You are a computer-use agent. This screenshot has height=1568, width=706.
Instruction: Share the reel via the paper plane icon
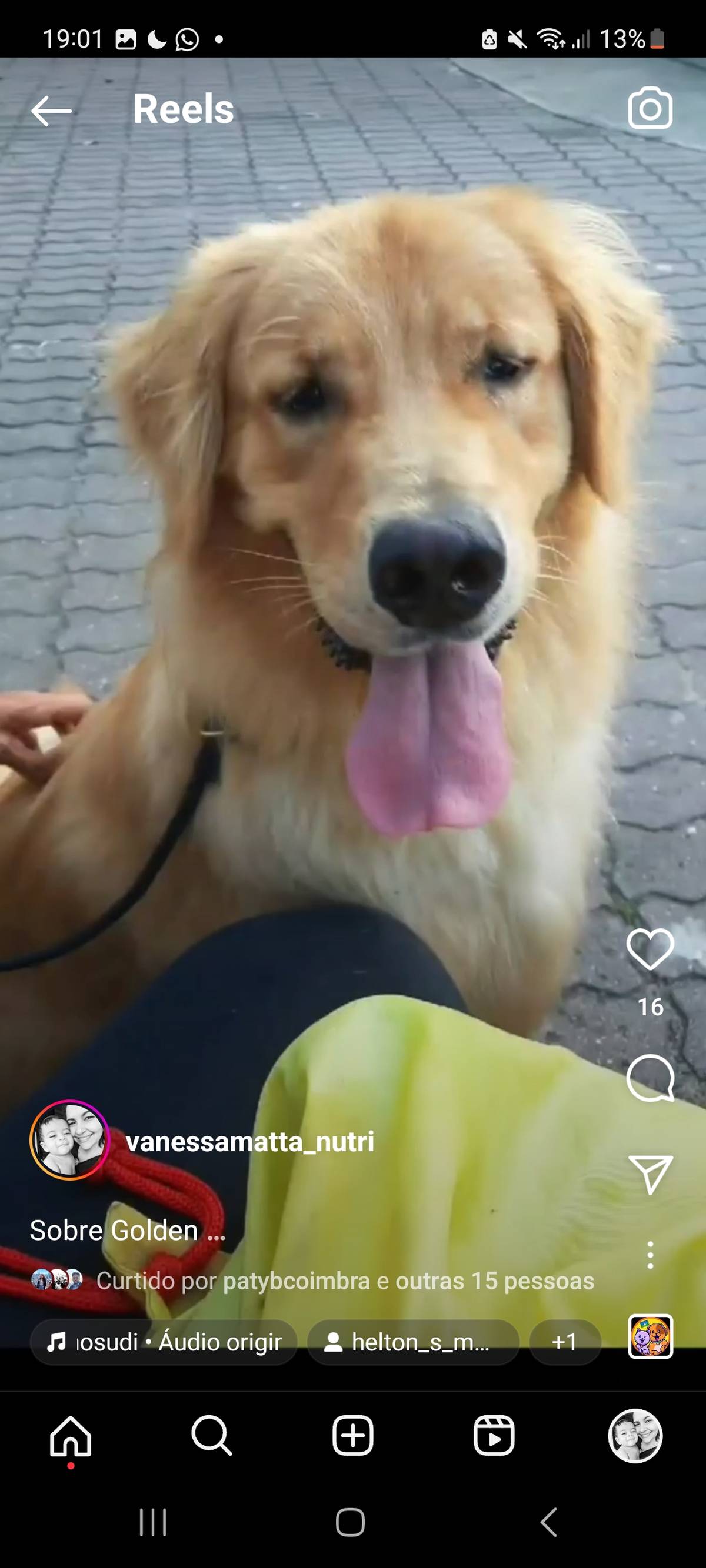point(651,1174)
